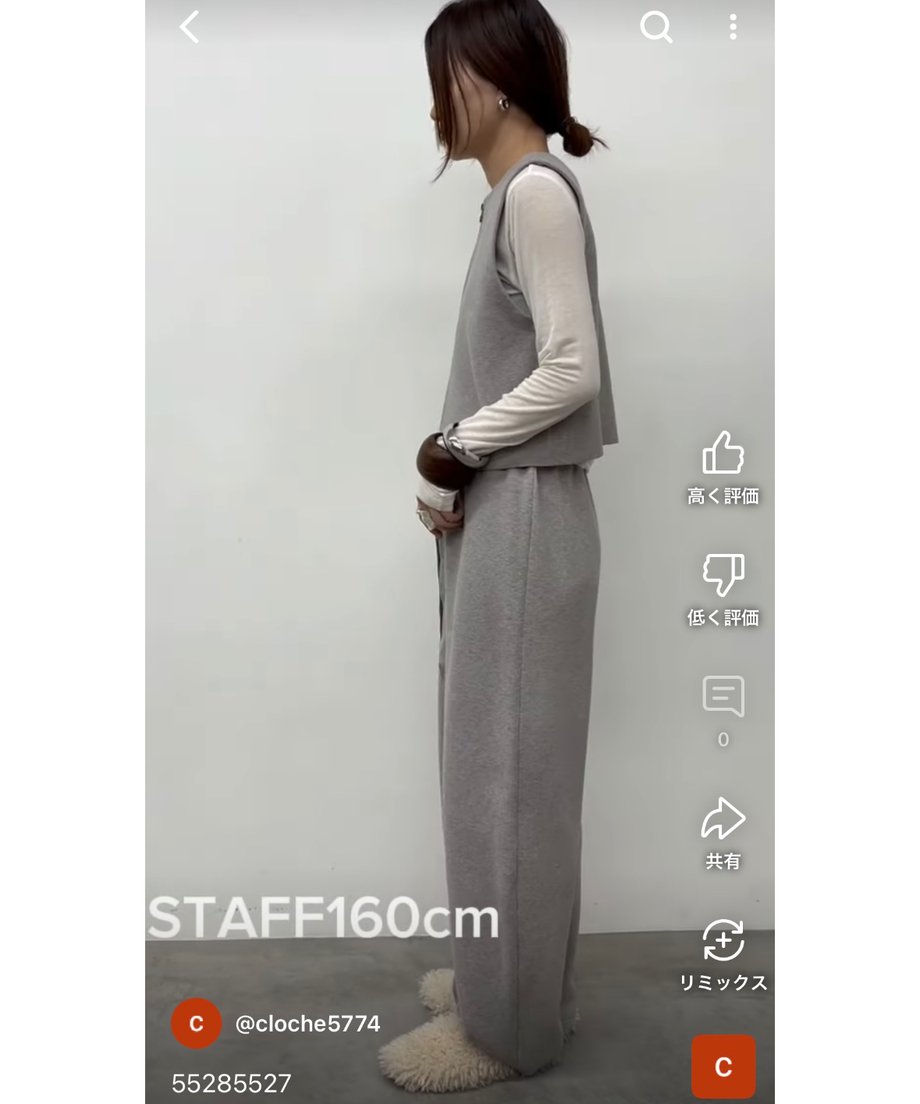Remix this Short

(723, 941)
